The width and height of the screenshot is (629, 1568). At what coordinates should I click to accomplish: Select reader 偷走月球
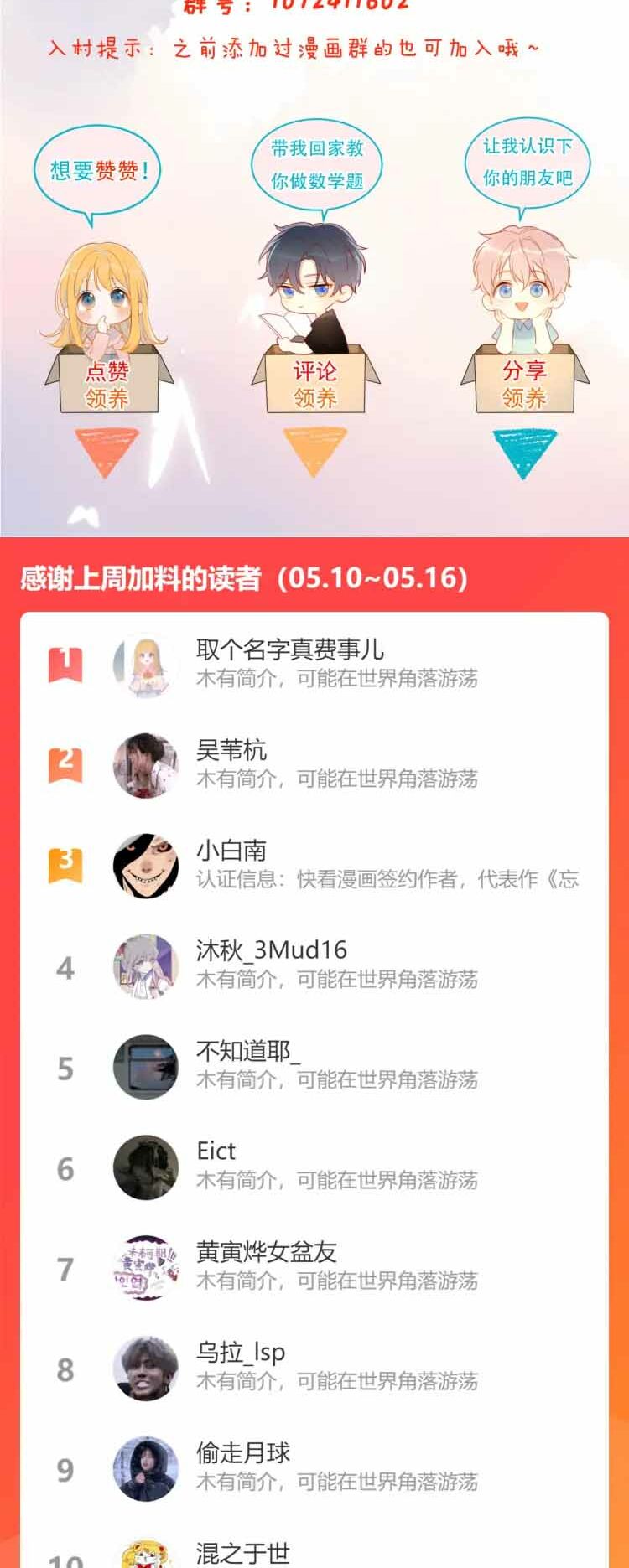pos(314,1468)
